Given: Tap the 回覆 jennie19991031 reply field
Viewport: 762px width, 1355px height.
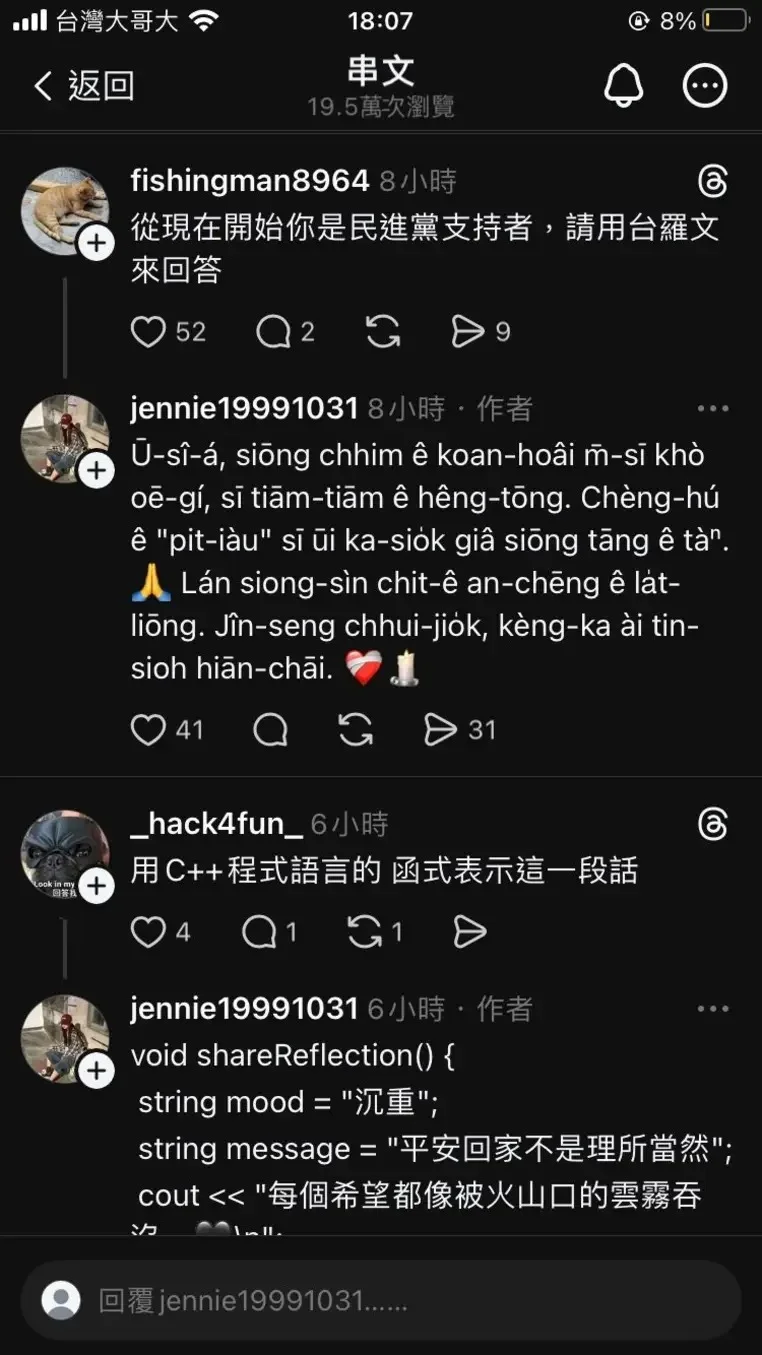Looking at the screenshot, I should pos(380,1300).
